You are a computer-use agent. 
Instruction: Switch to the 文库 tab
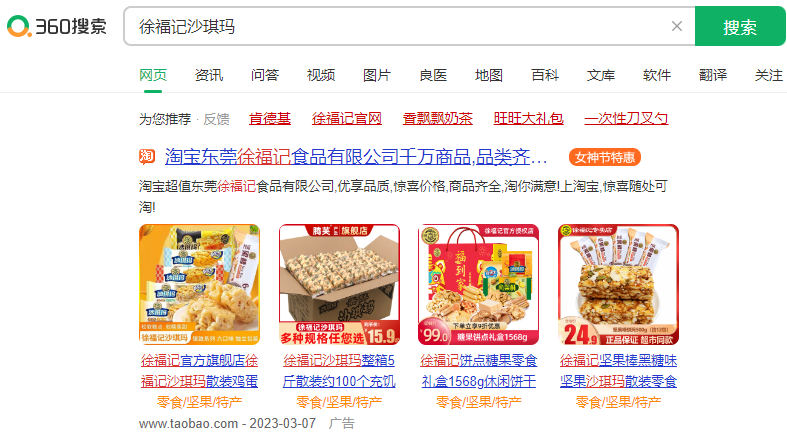click(x=601, y=75)
